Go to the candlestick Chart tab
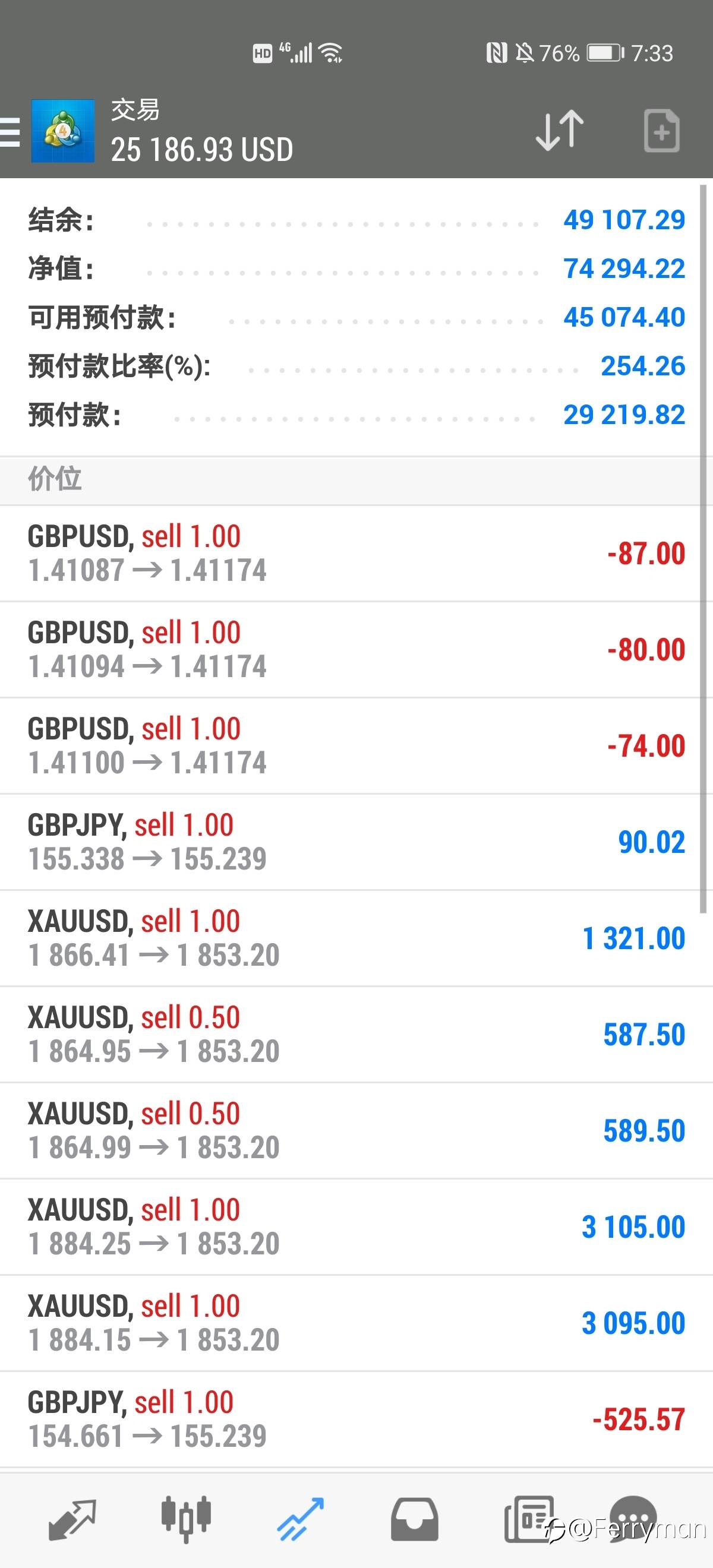 point(186,1519)
